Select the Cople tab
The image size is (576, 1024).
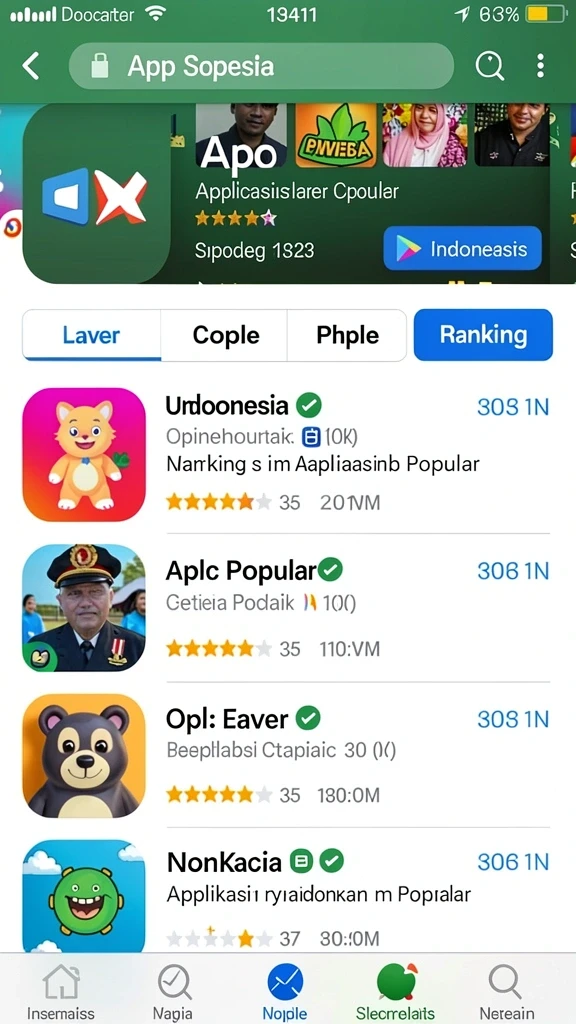[x=225, y=335]
